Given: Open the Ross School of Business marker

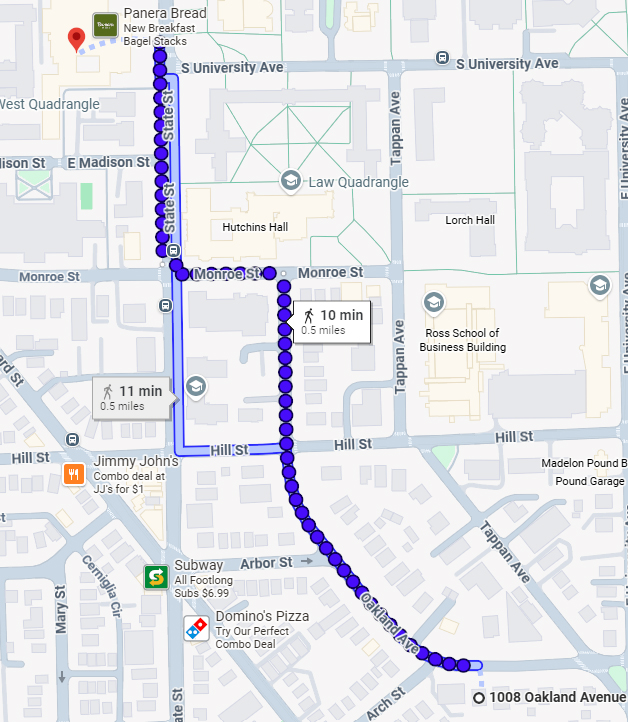Looking at the screenshot, I should (x=434, y=302).
